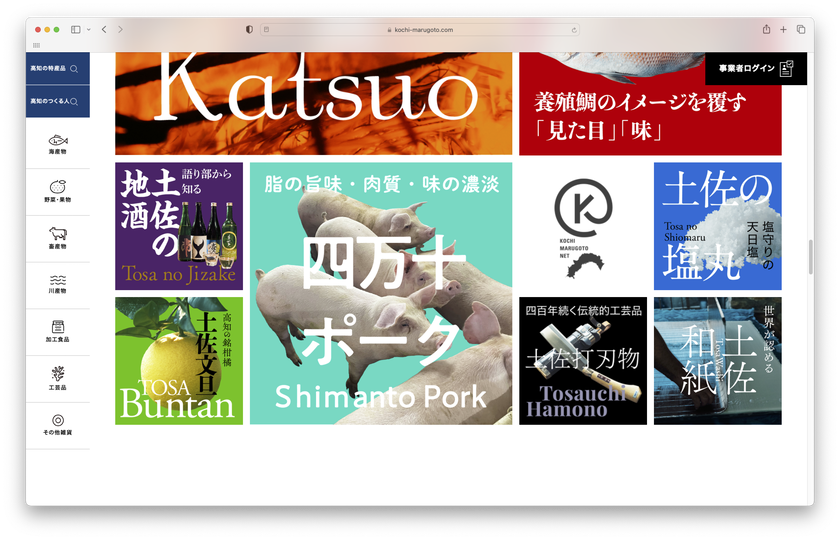Open 高知の特産品 search button
The height and width of the screenshot is (540, 840).
[57, 68]
